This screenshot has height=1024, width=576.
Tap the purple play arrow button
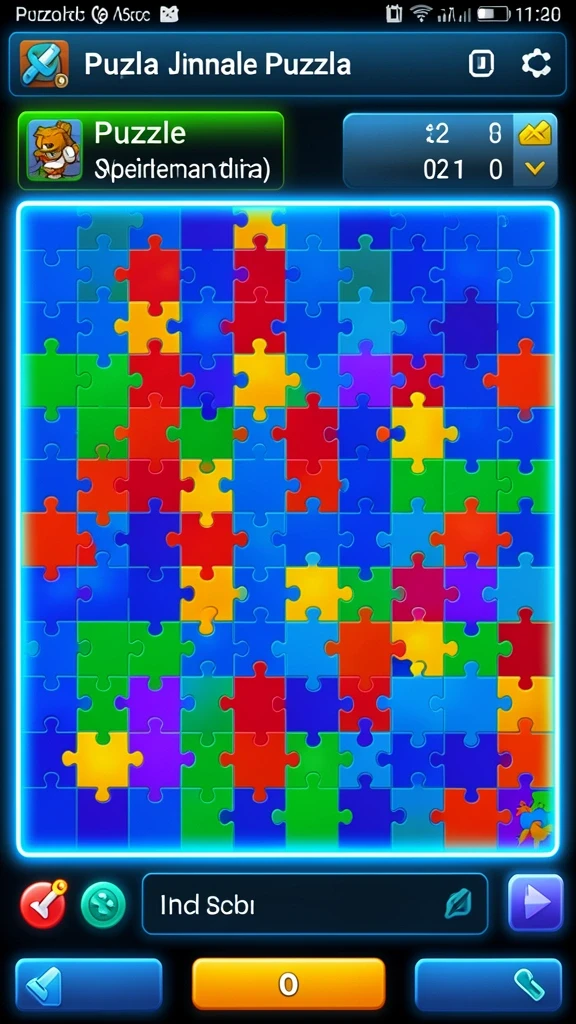(536, 903)
